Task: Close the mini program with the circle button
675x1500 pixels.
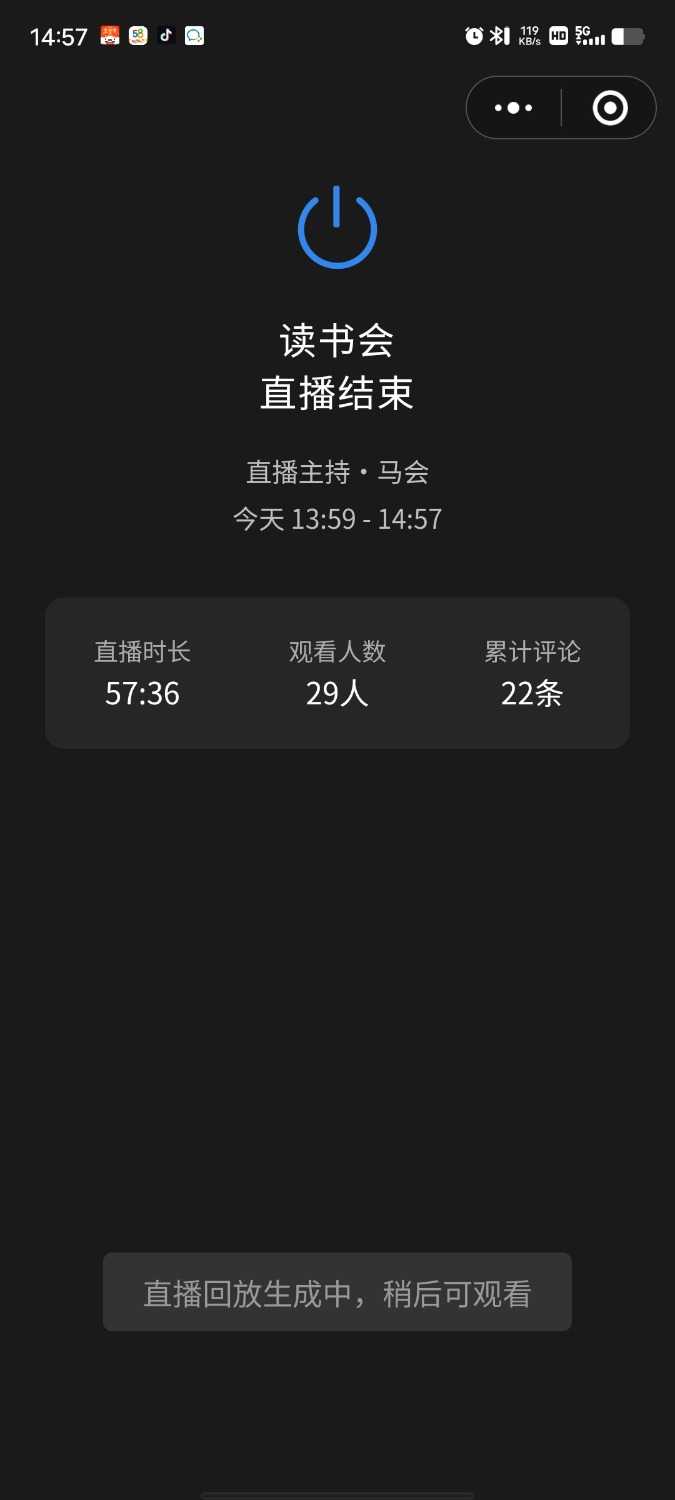Action: pyautogui.click(x=609, y=108)
